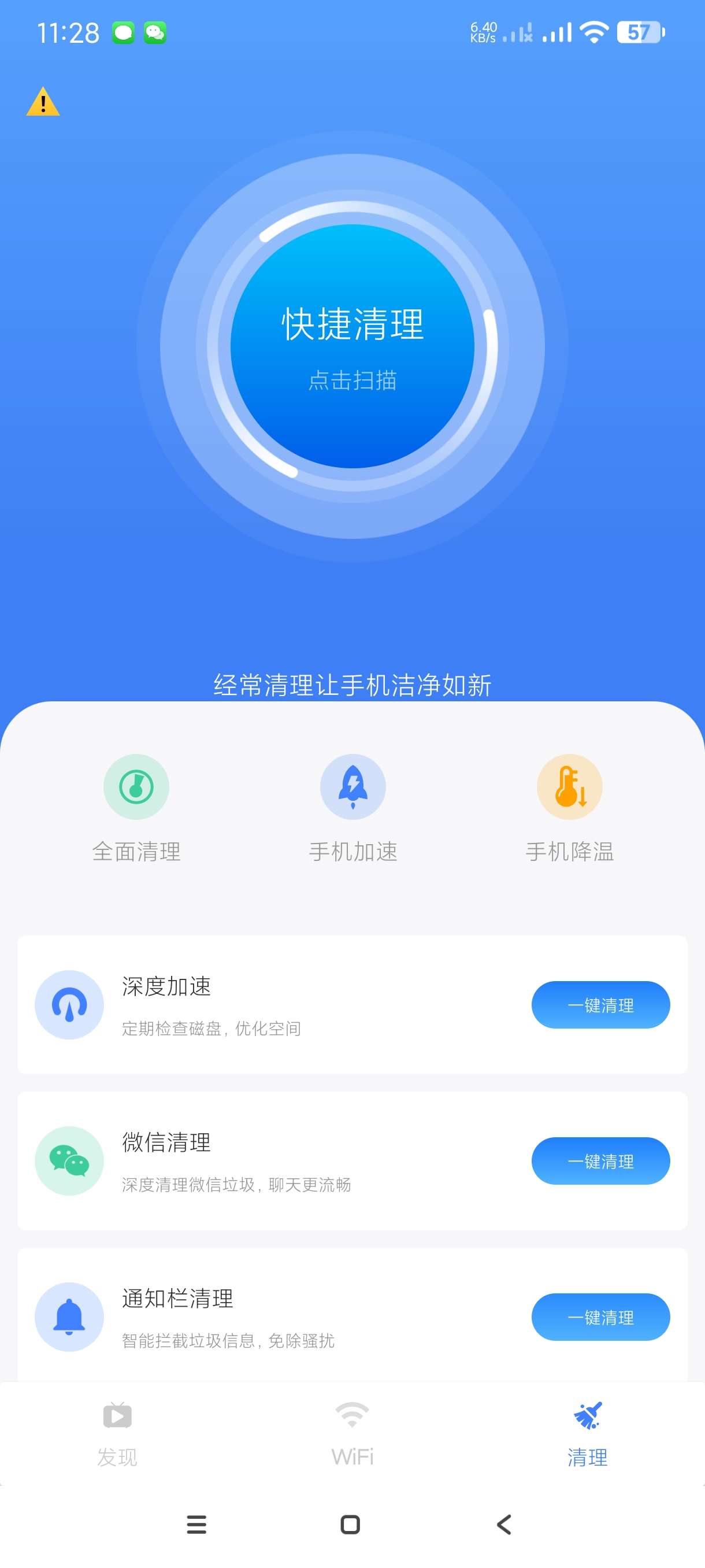Tap the yellow warning triangle icon
Image resolution: width=705 pixels, height=1568 pixels.
(x=43, y=102)
